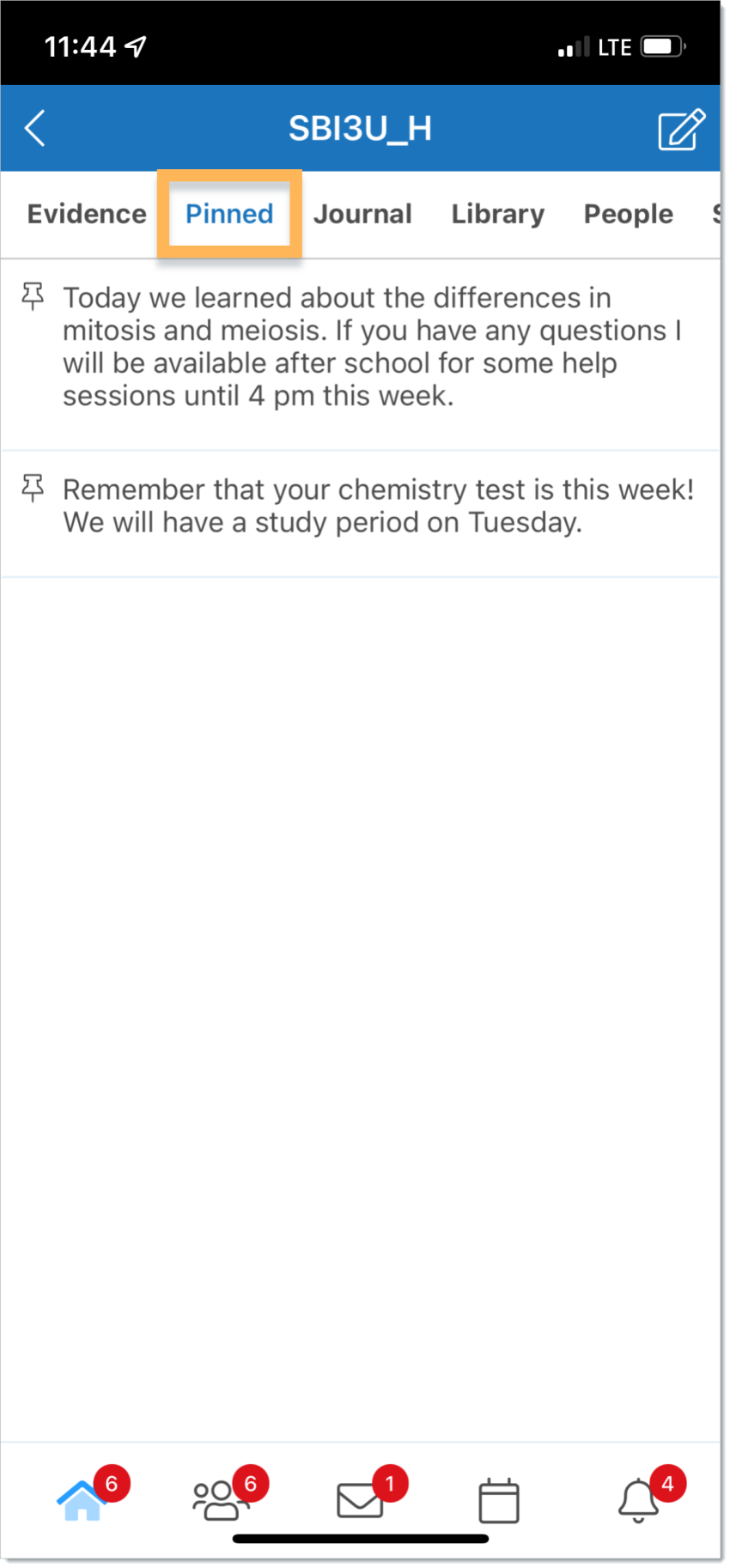Switch to the Library tab

(498, 214)
